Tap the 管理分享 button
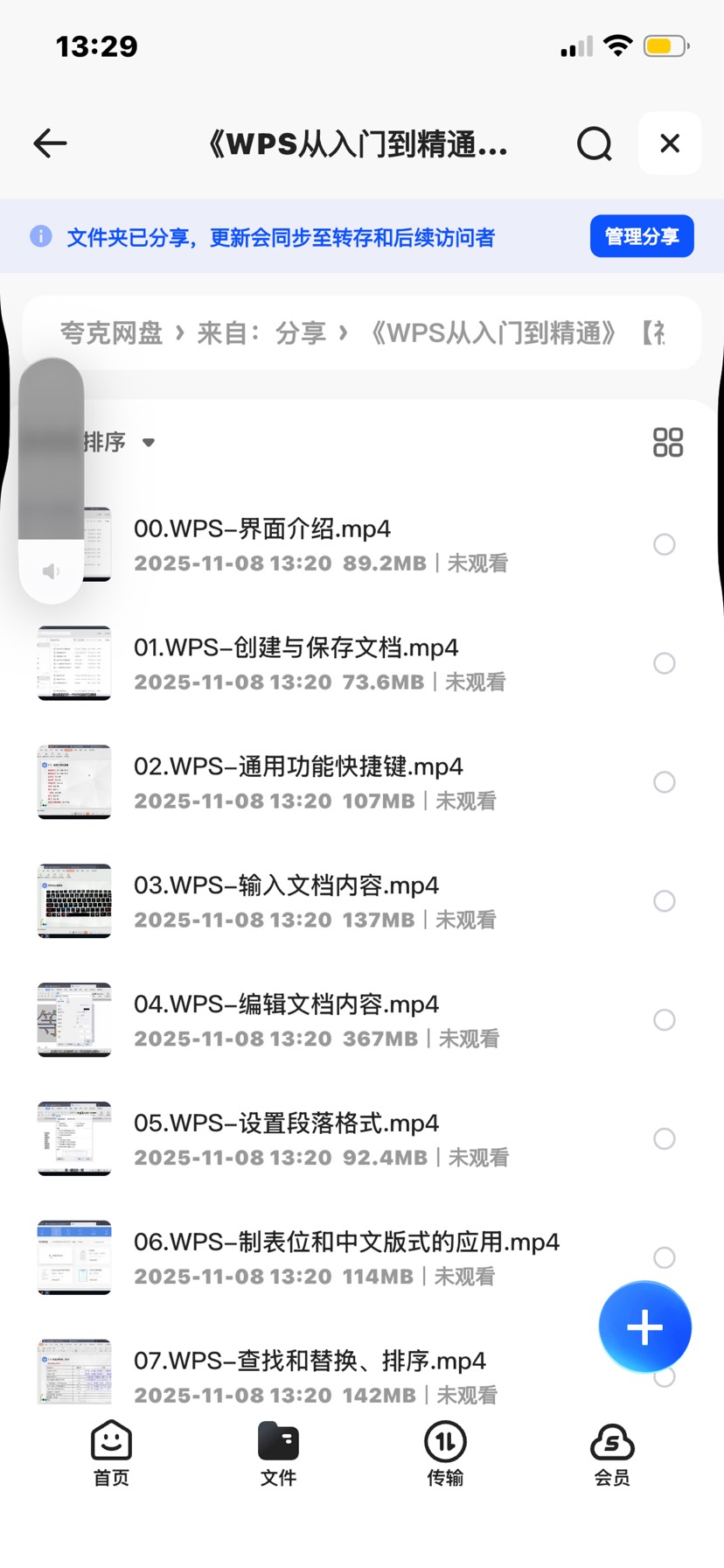This screenshot has width=724, height=1568. [x=642, y=236]
